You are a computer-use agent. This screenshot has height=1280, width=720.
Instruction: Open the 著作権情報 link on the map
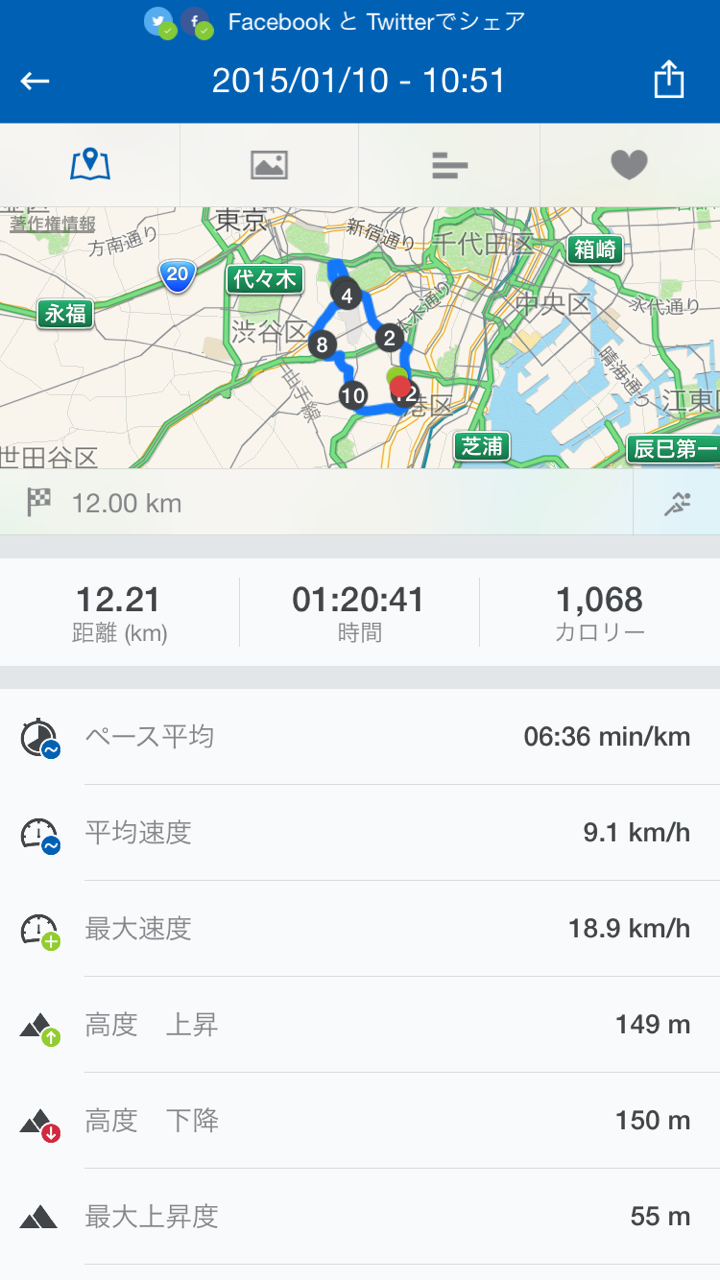[x=53, y=224]
